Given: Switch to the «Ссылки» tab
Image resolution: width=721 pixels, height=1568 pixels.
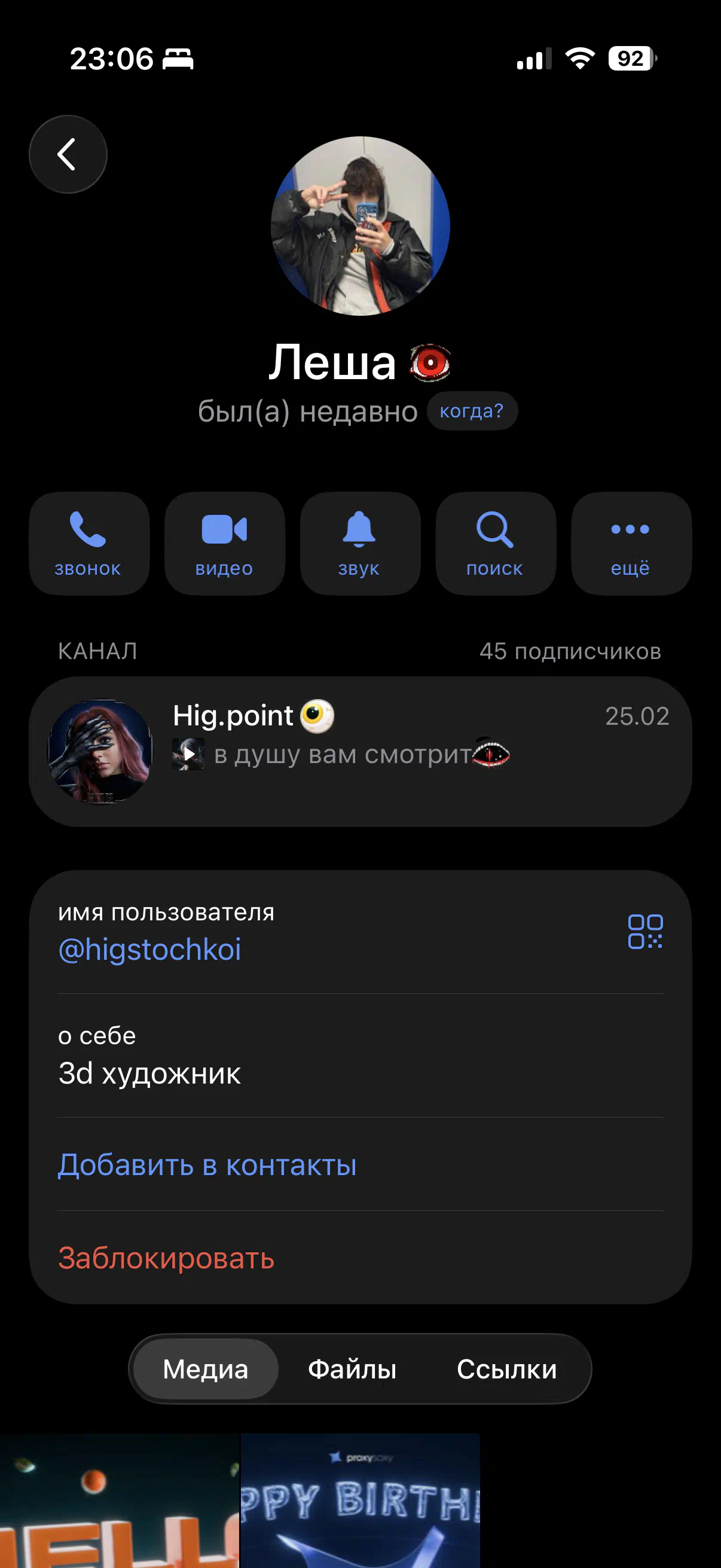Looking at the screenshot, I should [x=506, y=1369].
